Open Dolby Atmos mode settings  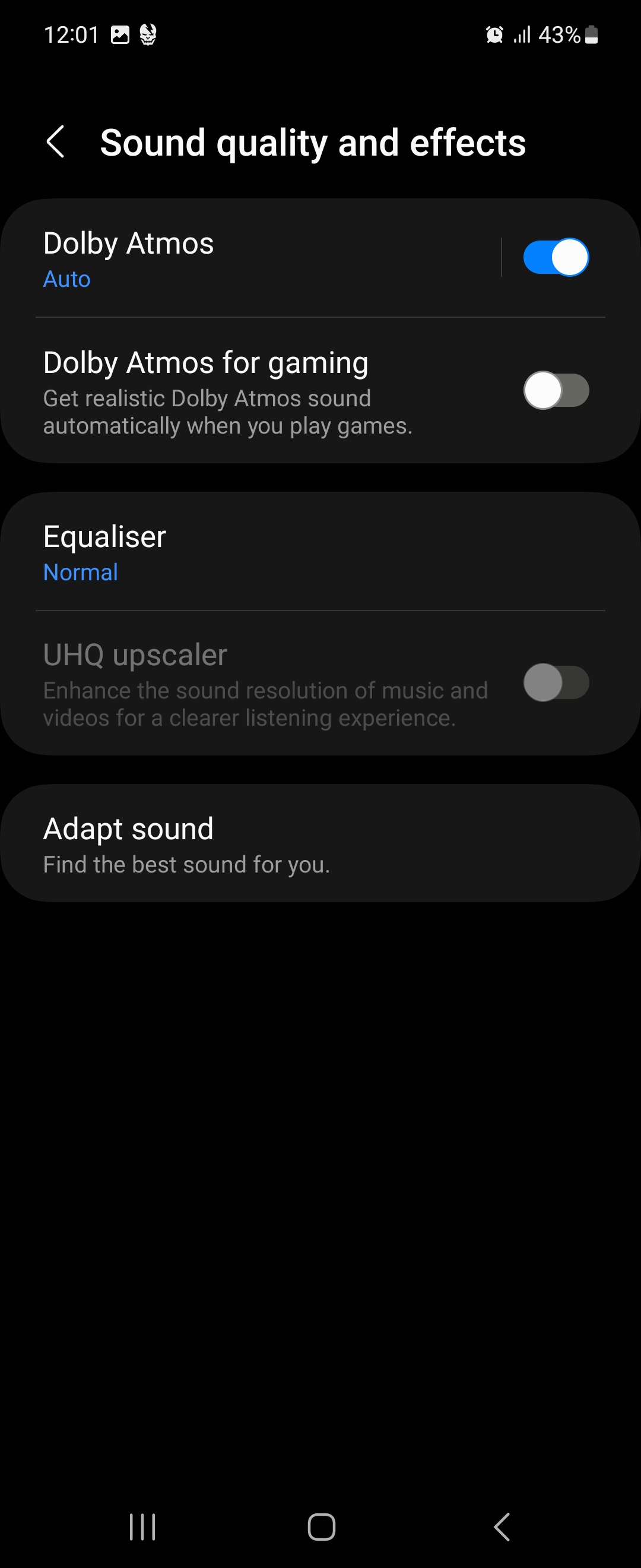pos(243,258)
